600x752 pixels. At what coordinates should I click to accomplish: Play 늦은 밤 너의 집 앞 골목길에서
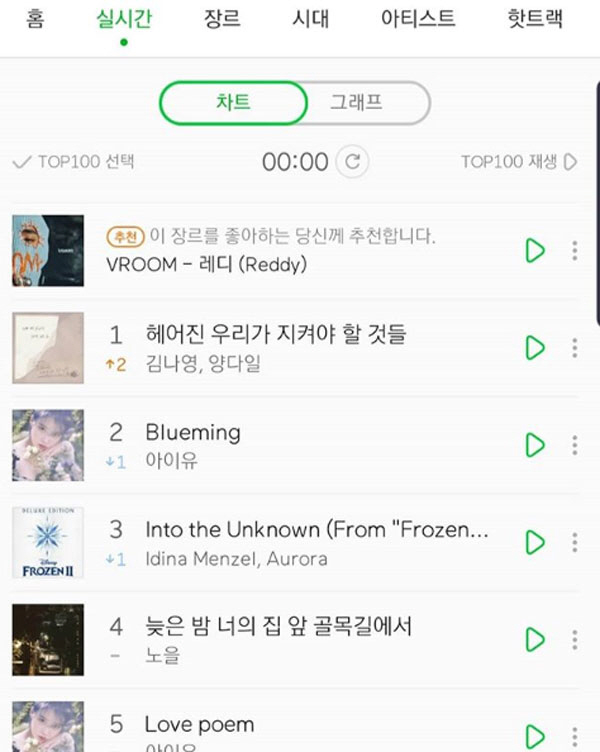(535, 639)
